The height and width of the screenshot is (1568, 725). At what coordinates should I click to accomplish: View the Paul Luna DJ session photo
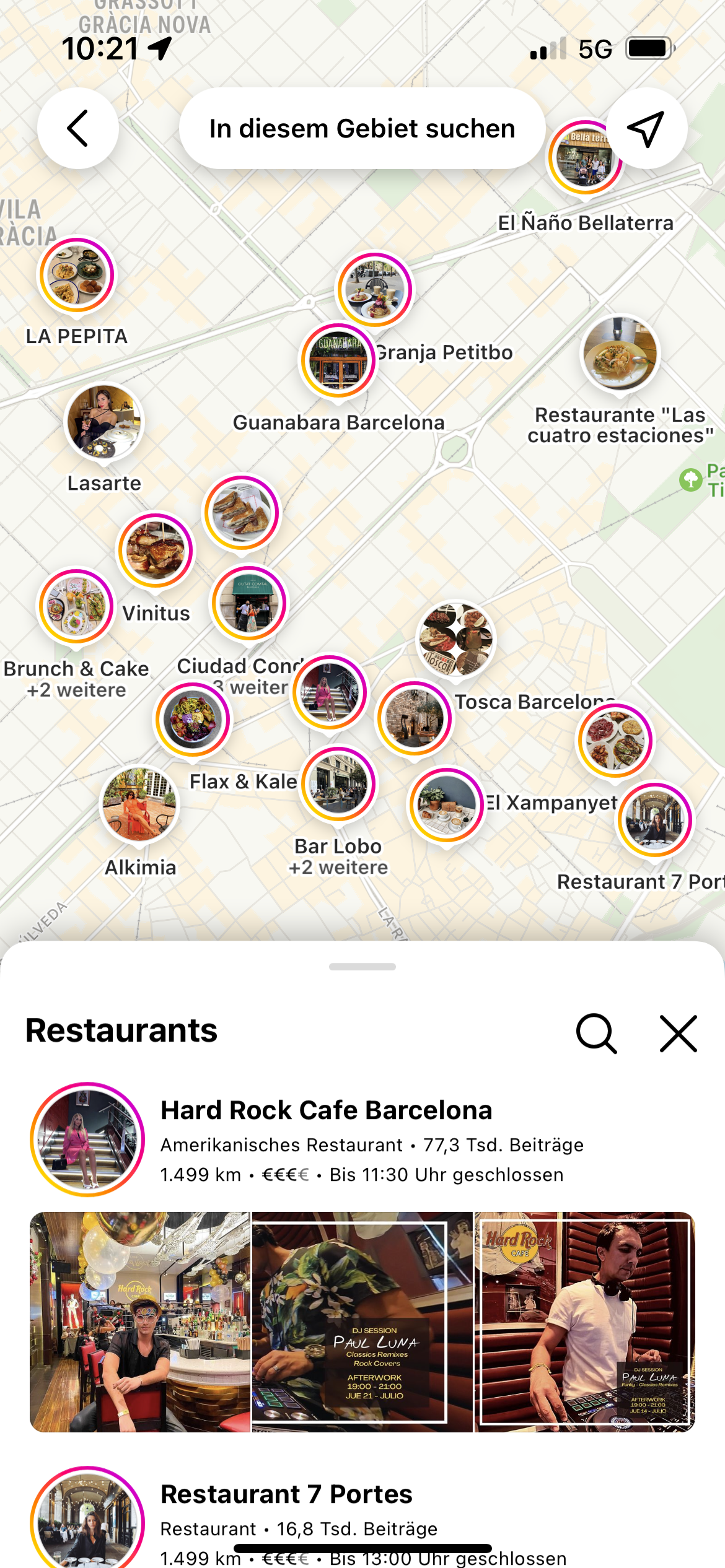(362, 1322)
